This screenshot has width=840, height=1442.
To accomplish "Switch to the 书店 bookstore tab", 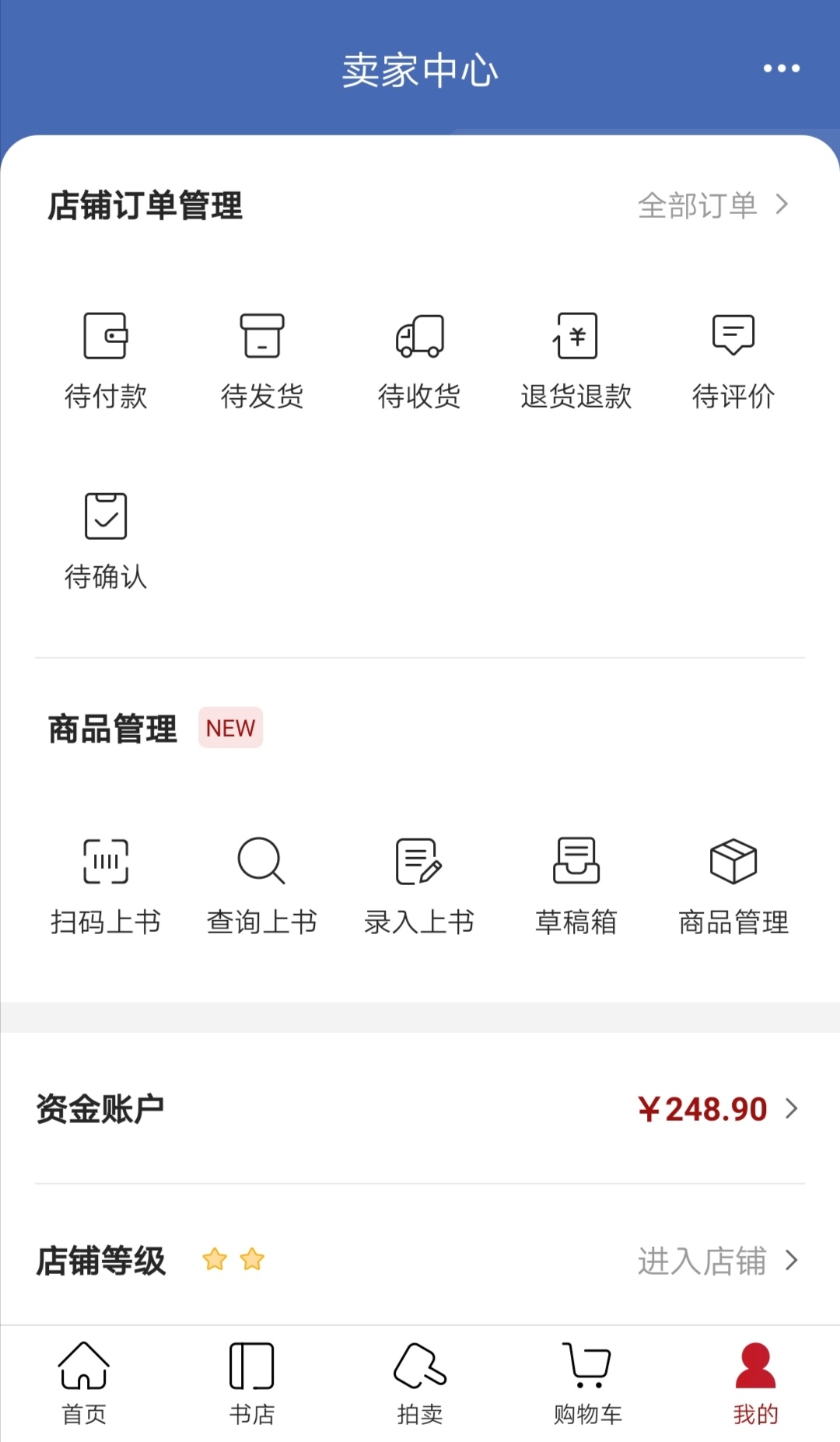I will point(252,1384).
